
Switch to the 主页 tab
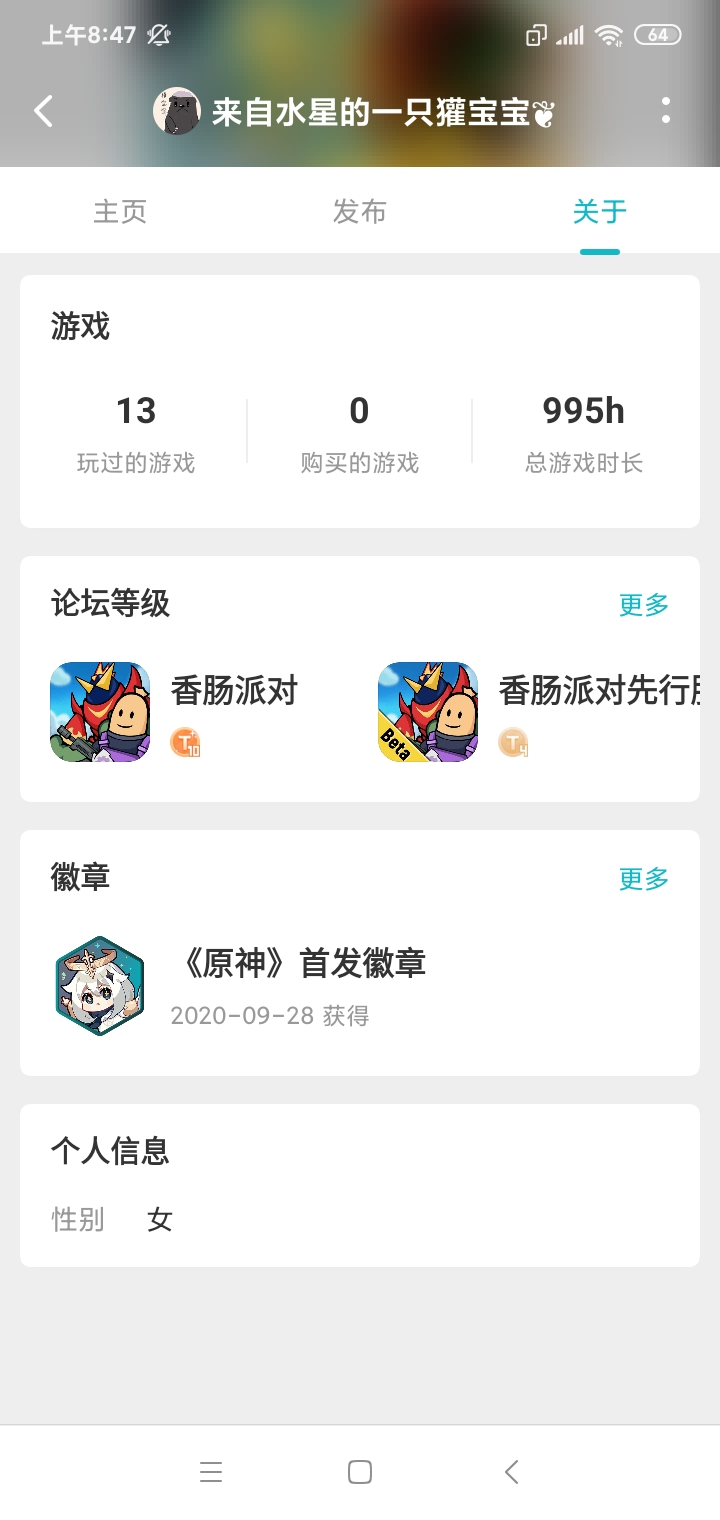pyautogui.click(x=120, y=211)
